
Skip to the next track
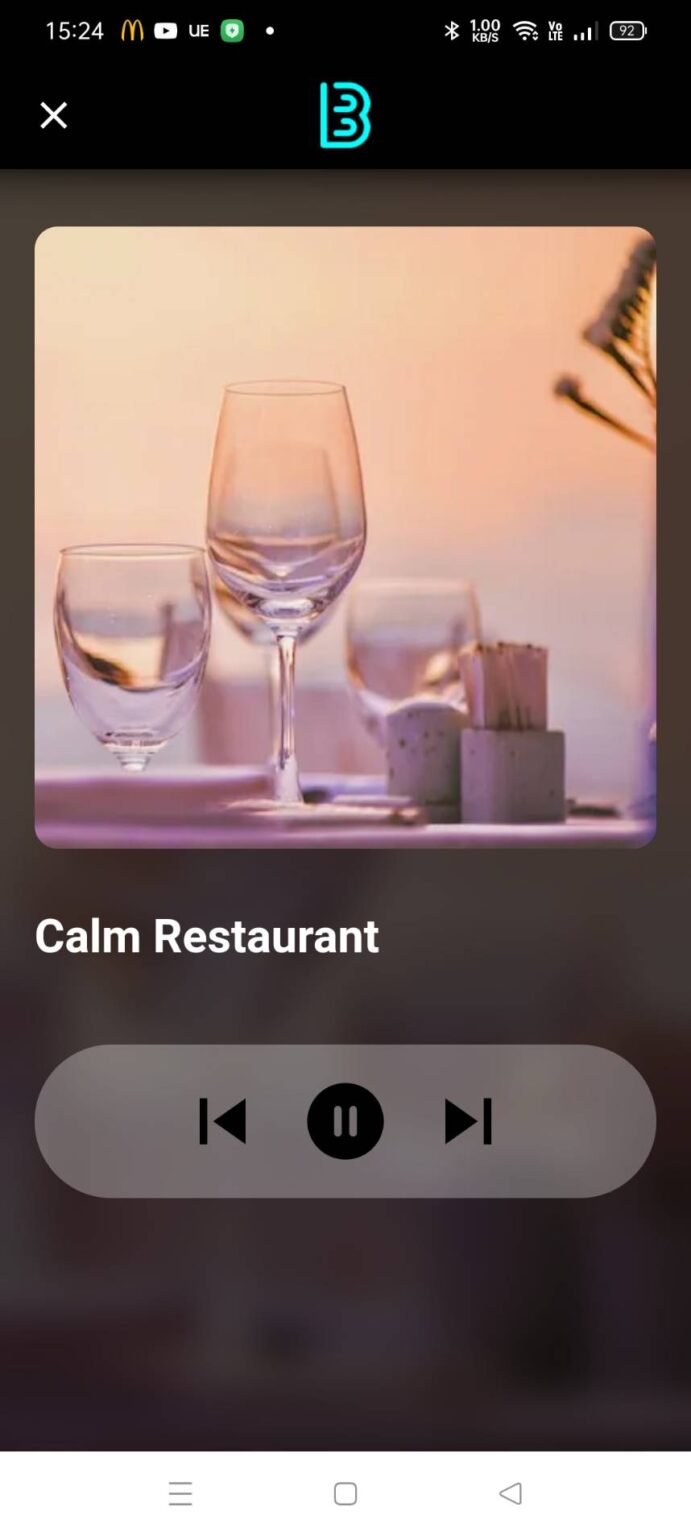tap(468, 1121)
